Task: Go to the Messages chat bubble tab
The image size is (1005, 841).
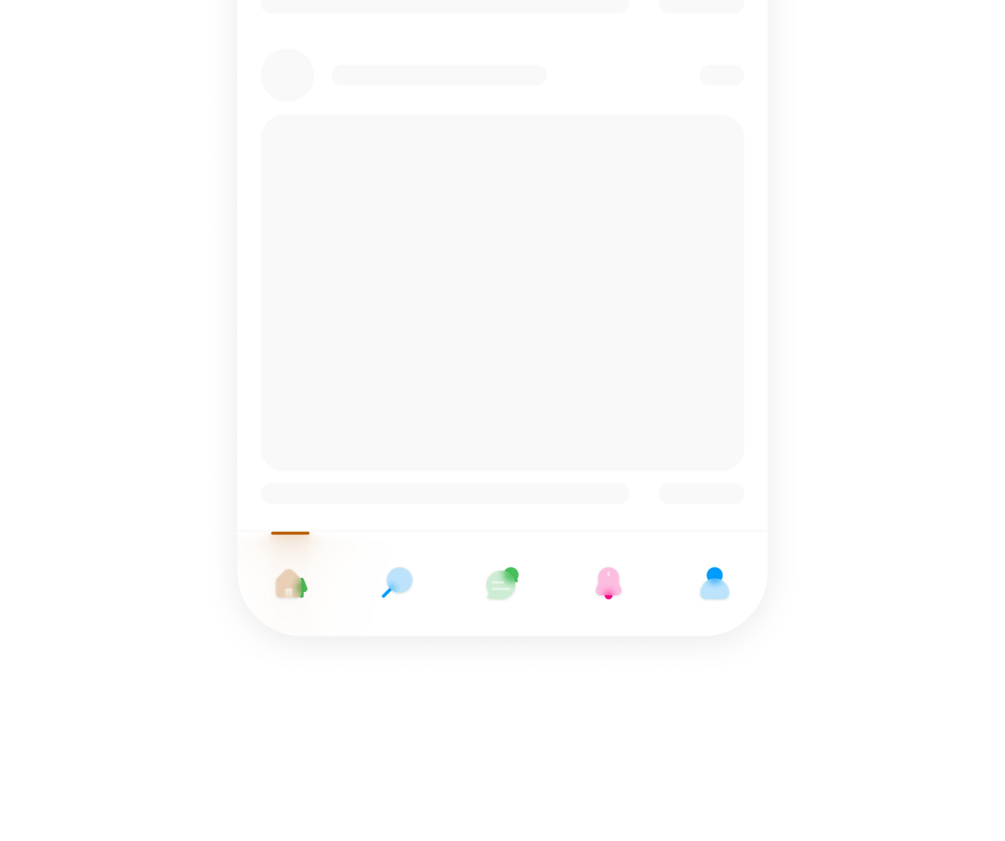Action: click(x=502, y=584)
